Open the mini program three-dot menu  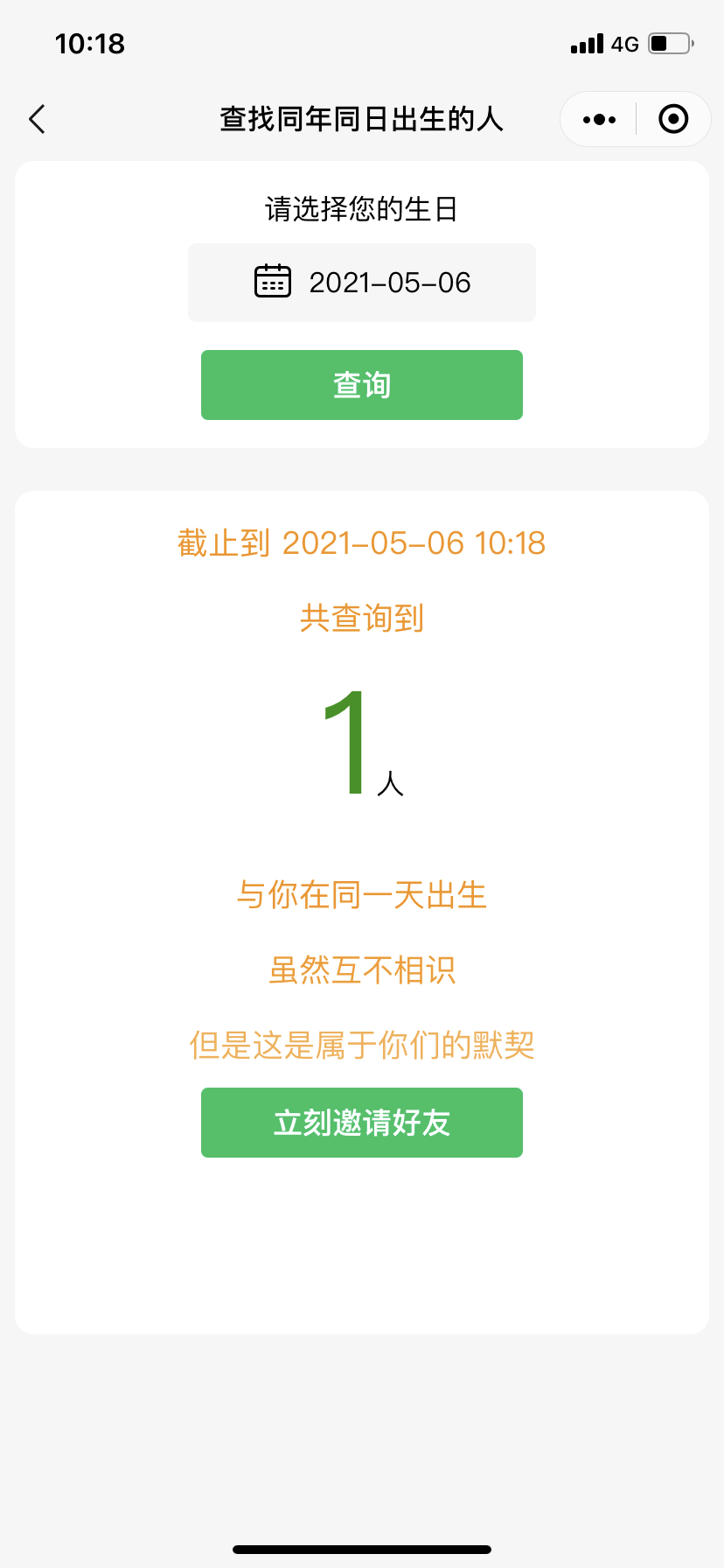(x=599, y=119)
